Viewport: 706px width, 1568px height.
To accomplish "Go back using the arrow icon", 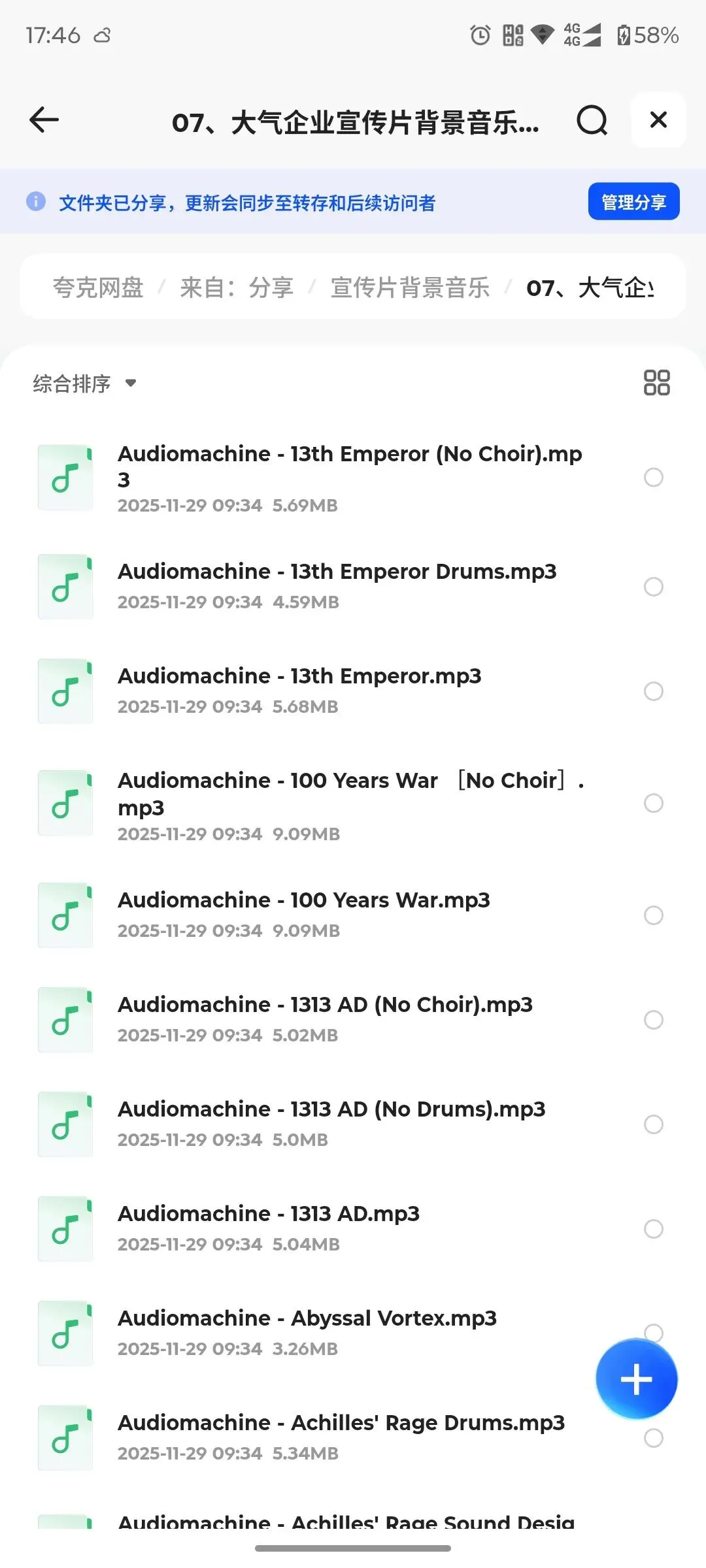I will [x=44, y=120].
